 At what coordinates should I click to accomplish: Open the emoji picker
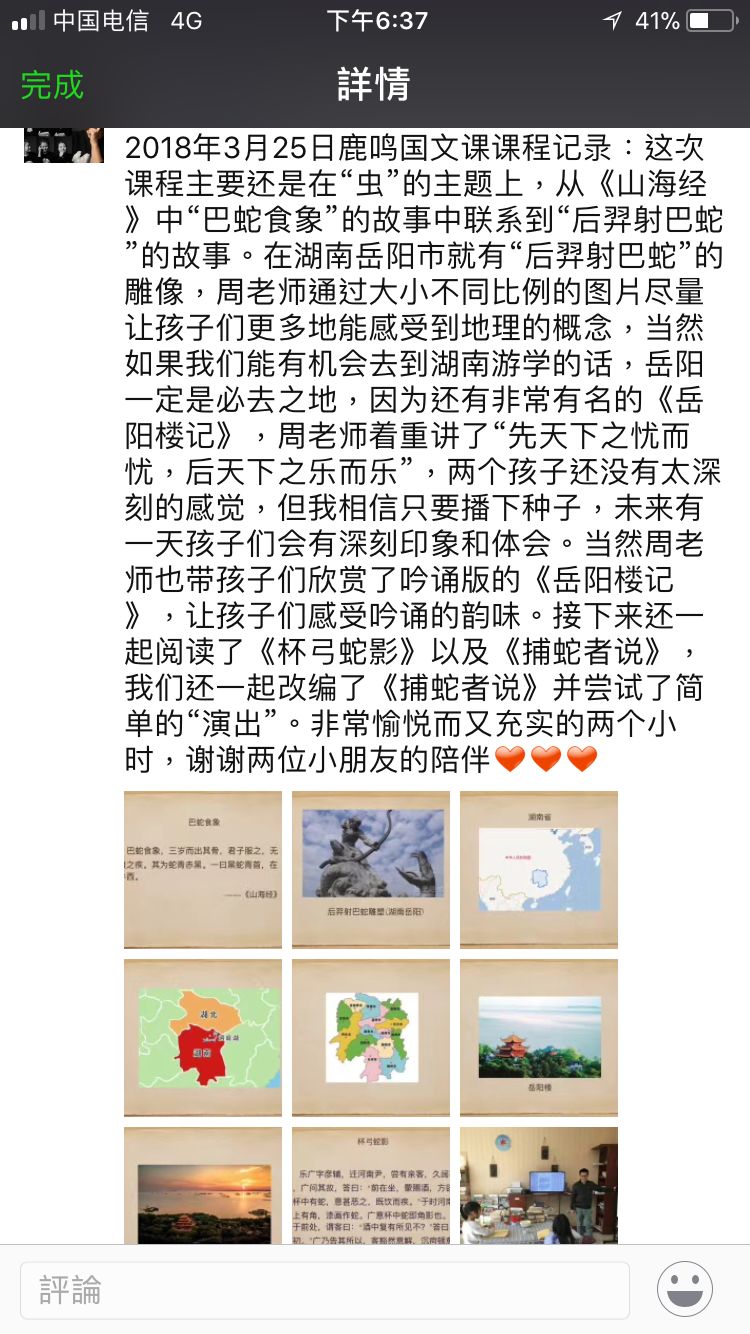click(x=685, y=1289)
